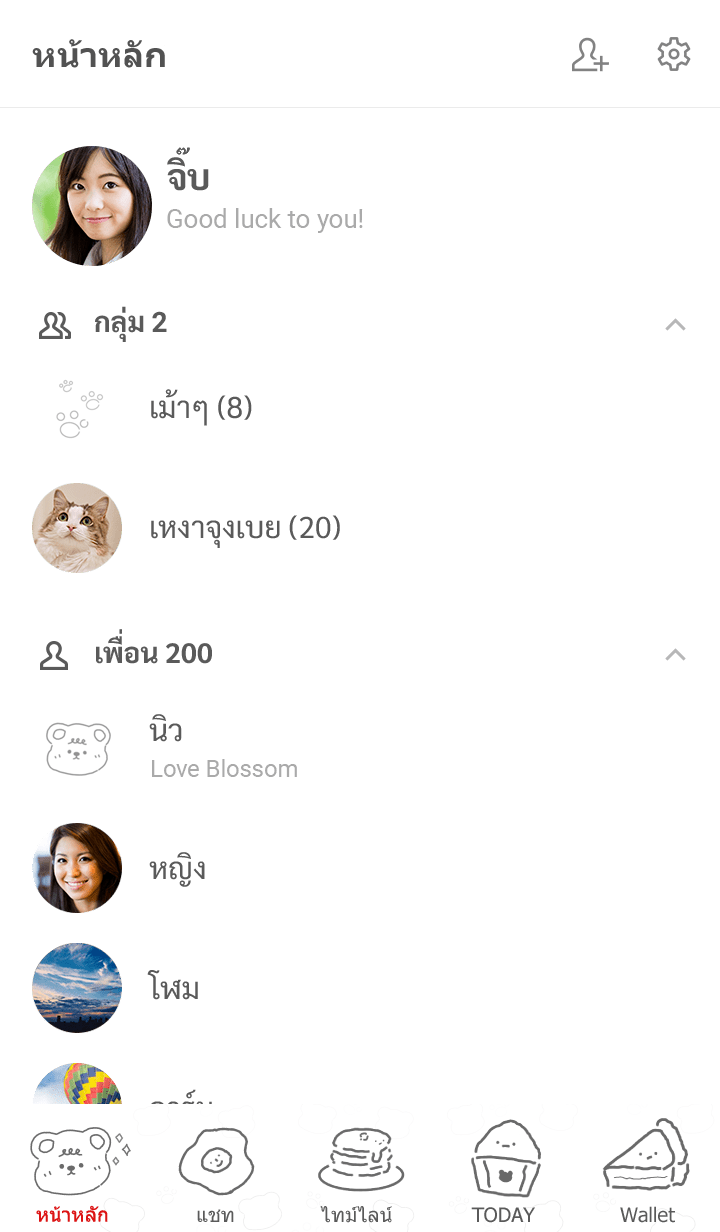Collapse the กลุ่ม 2 section

[x=676, y=324]
